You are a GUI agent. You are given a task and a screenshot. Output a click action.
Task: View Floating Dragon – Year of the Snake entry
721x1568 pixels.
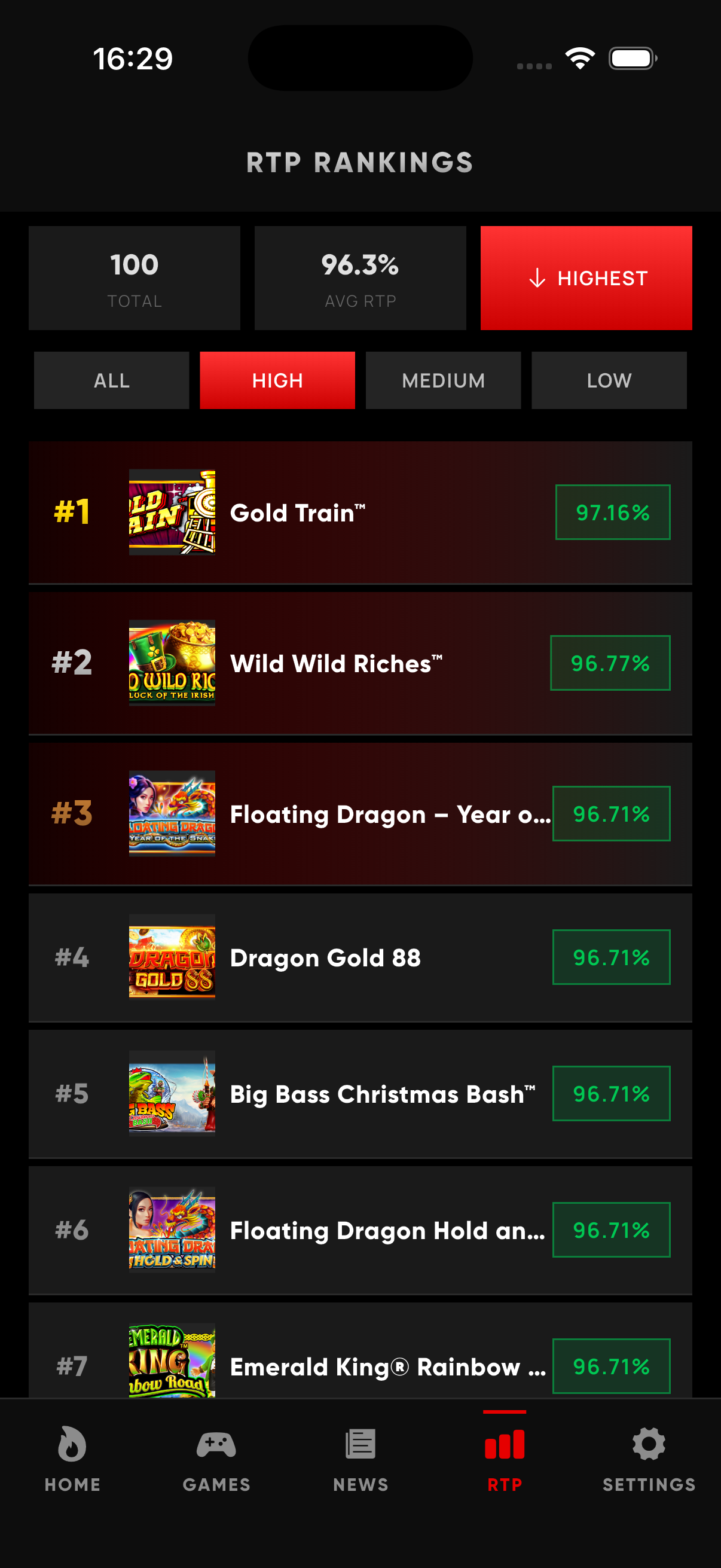[359, 814]
